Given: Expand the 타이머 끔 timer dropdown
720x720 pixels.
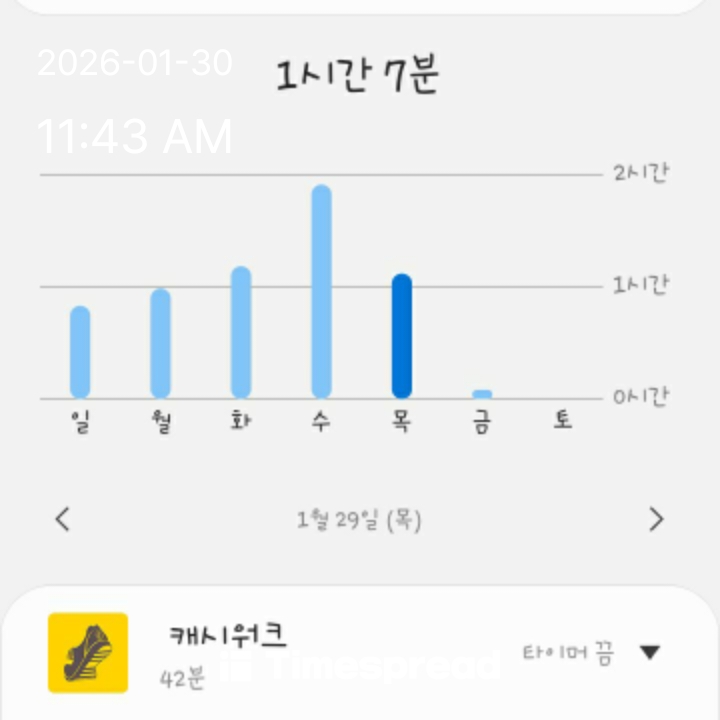Looking at the screenshot, I should tap(649, 653).
